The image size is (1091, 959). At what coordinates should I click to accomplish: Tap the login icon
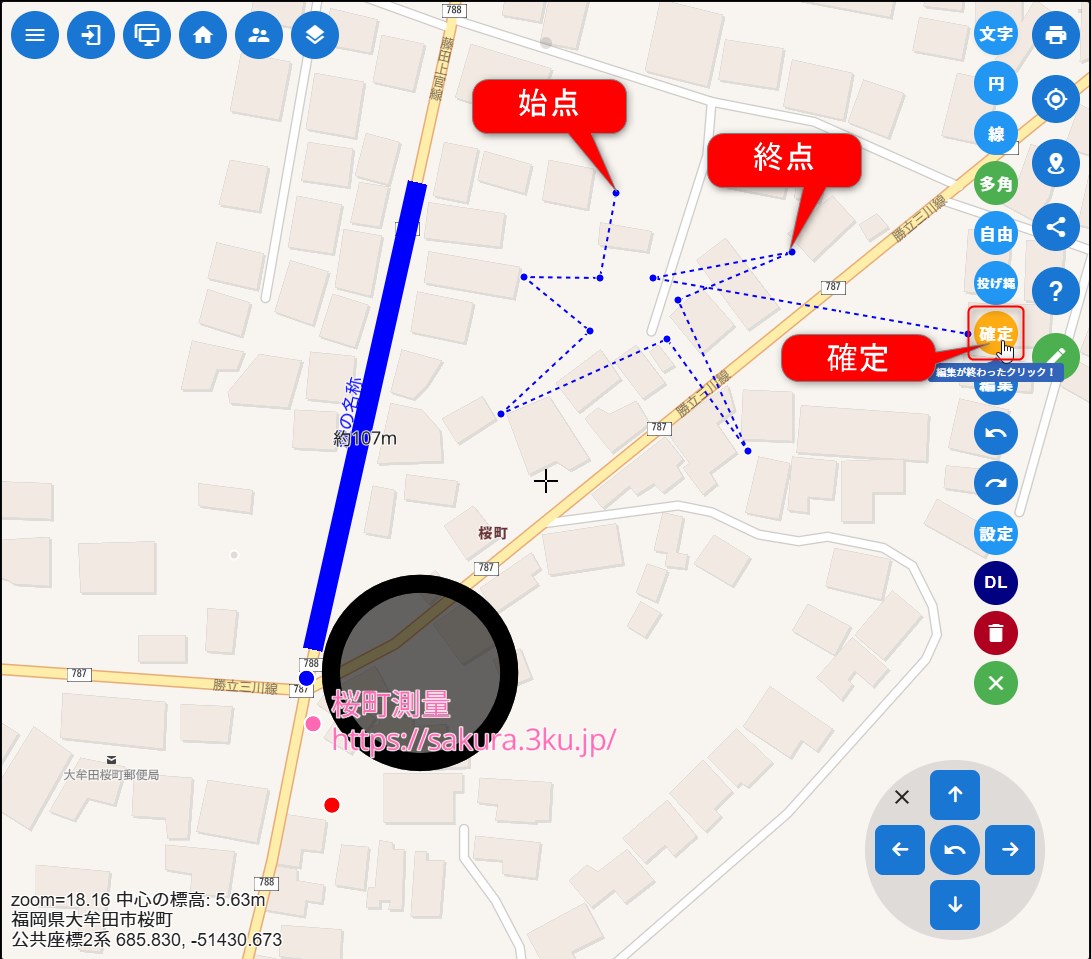(91, 36)
